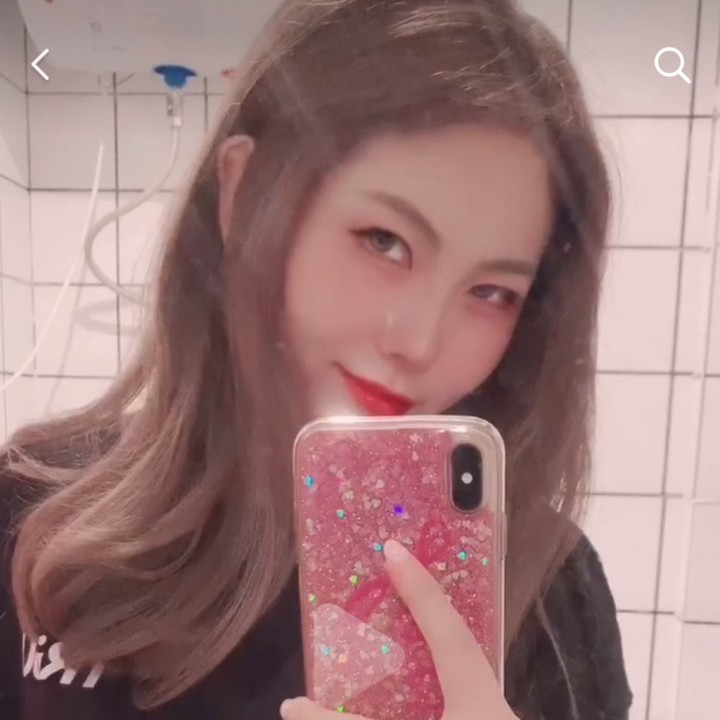This screenshot has height=720, width=720.
Task: Go back using the top-left arrow
Action: pos(40,65)
